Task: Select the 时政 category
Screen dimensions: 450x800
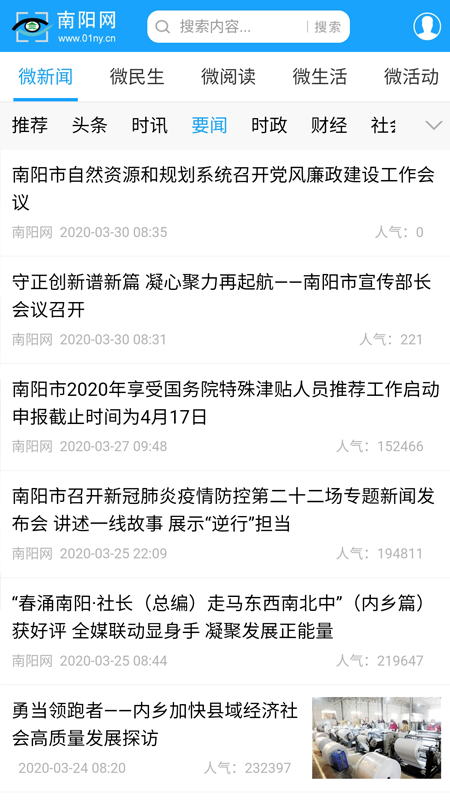Action: click(x=269, y=125)
